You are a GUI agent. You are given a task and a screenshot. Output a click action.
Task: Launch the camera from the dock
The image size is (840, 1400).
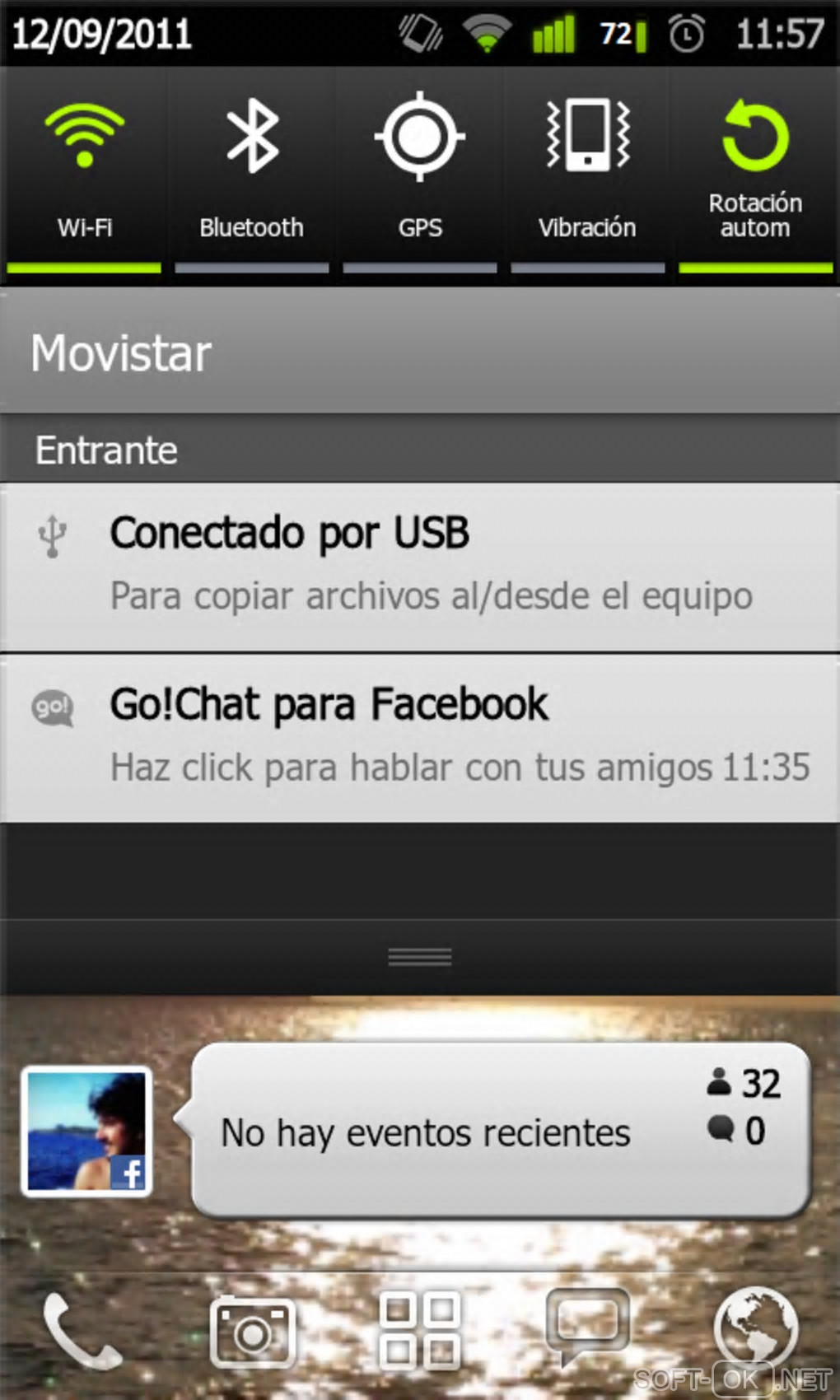(252, 1332)
